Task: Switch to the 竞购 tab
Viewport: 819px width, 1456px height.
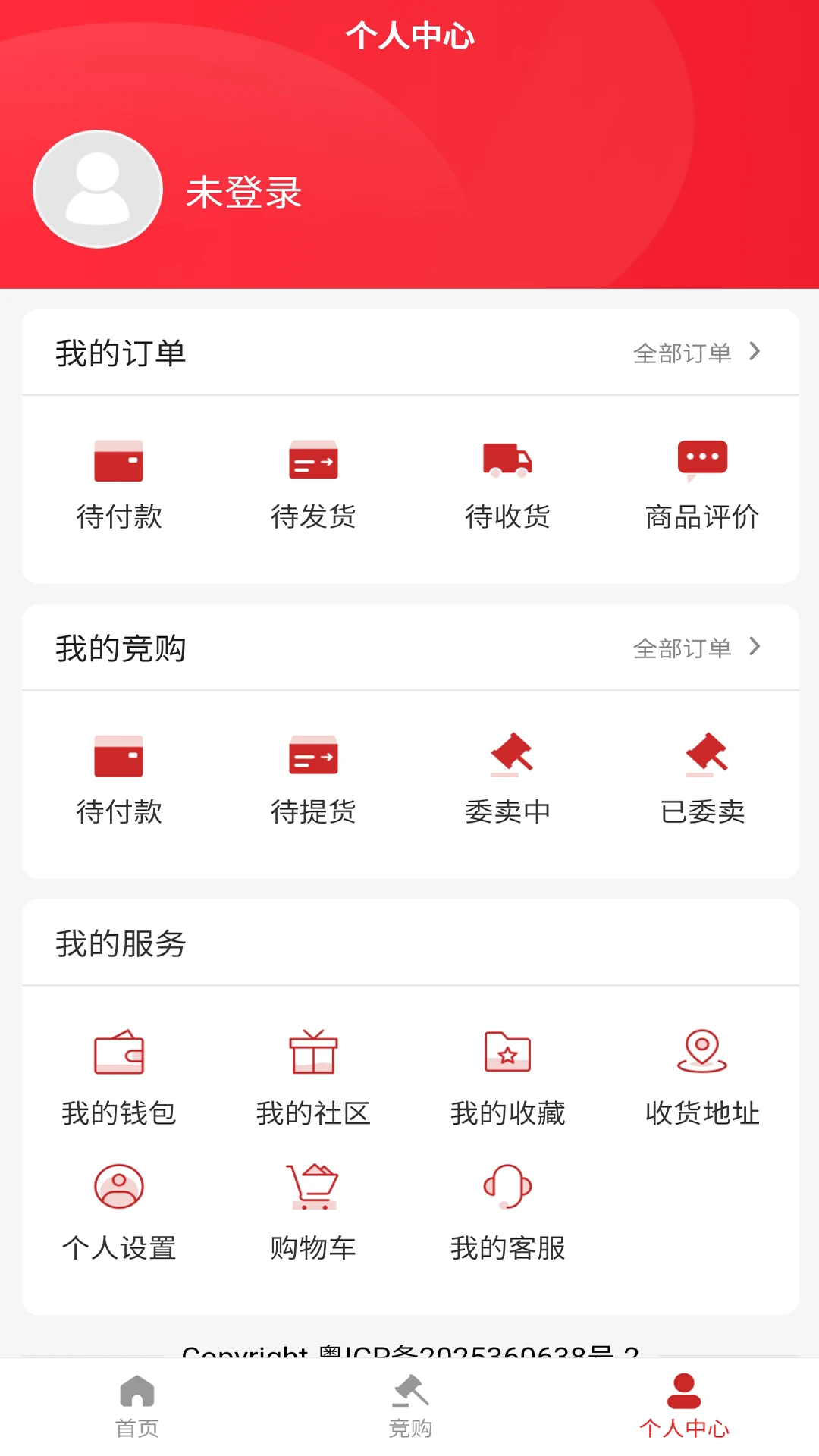Action: (410, 1406)
